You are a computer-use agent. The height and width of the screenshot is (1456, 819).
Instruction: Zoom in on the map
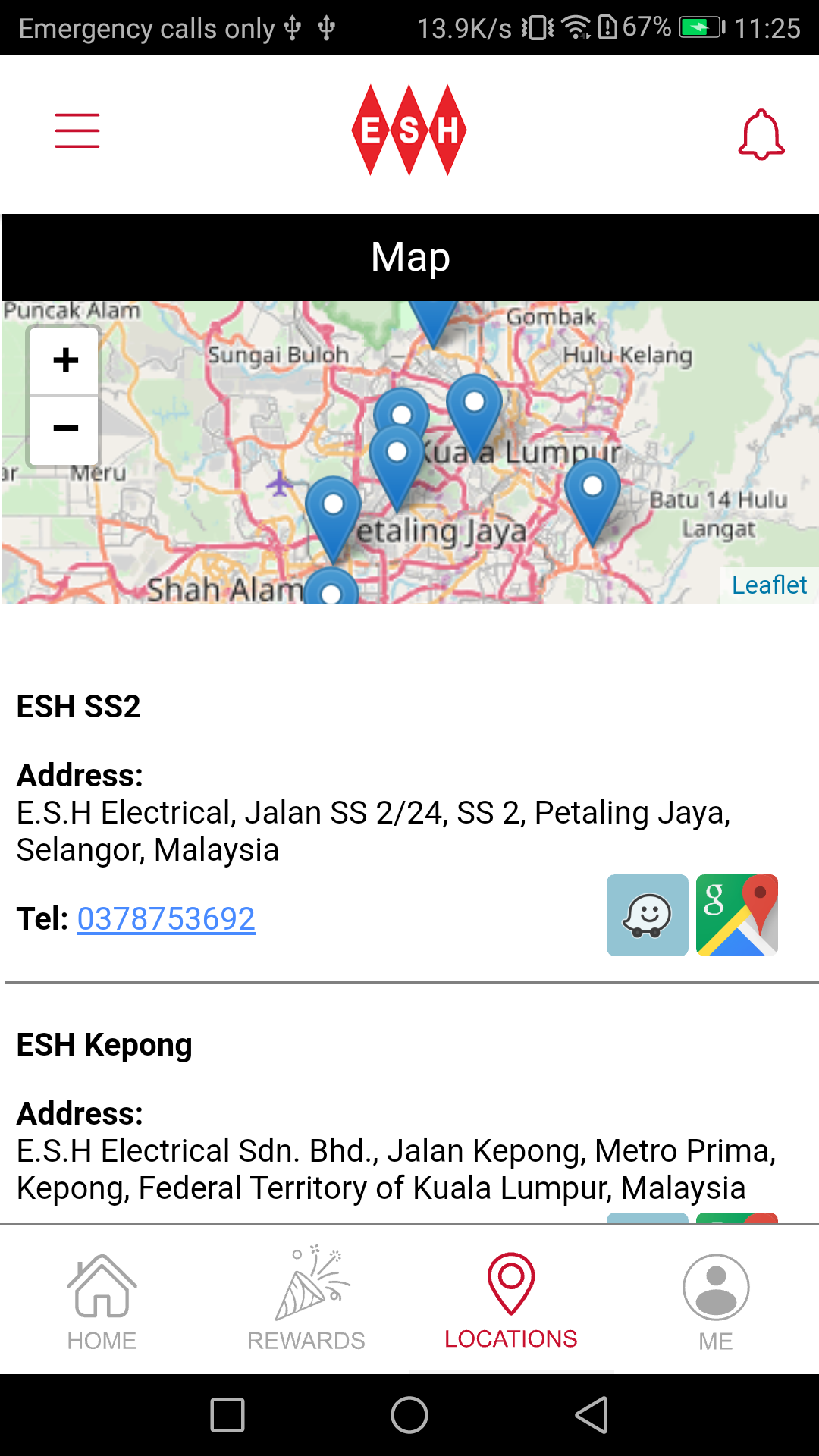[x=65, y=360]
